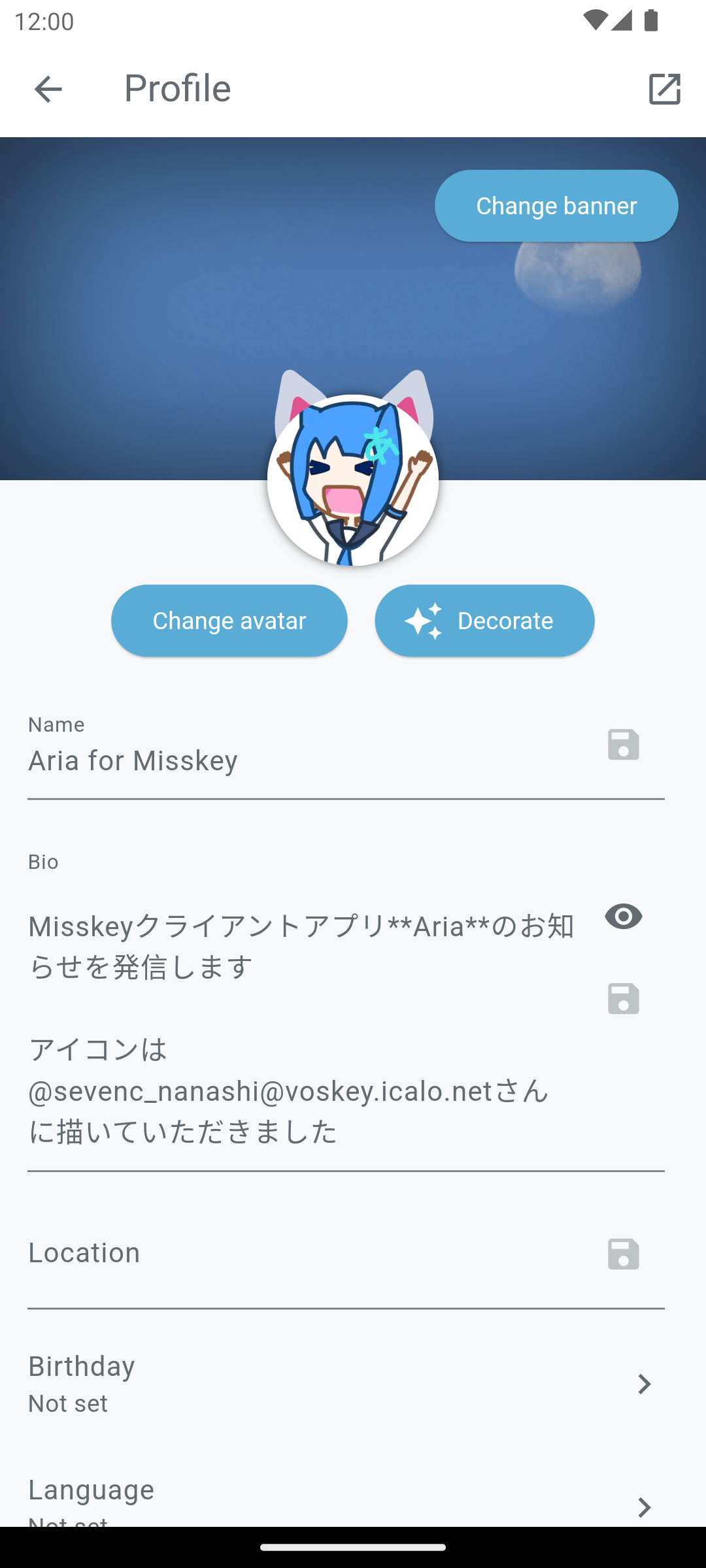Save the Location field
This screenshot has height=1568, width=706.
coord(623,1254)
